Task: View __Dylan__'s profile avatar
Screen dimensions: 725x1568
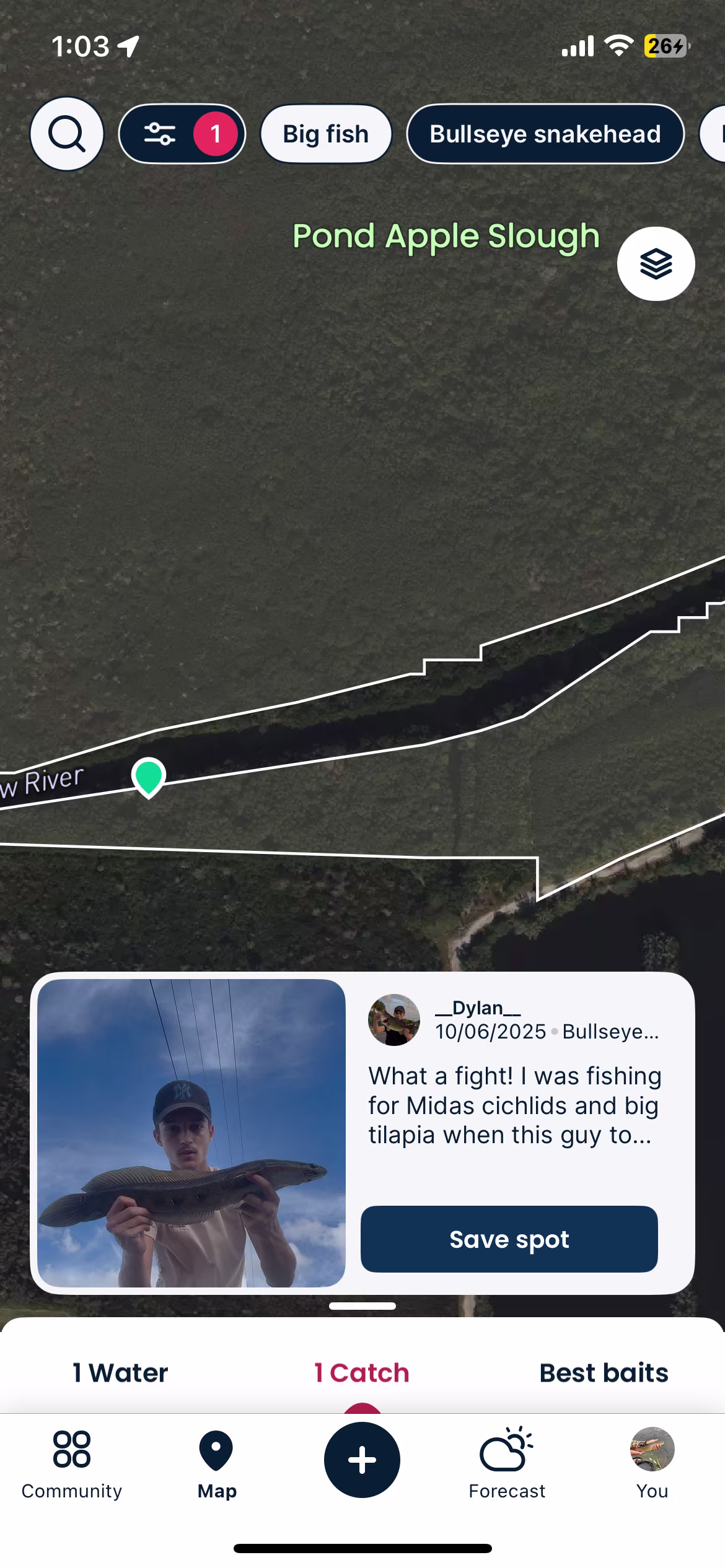Action: (394, 1019)
